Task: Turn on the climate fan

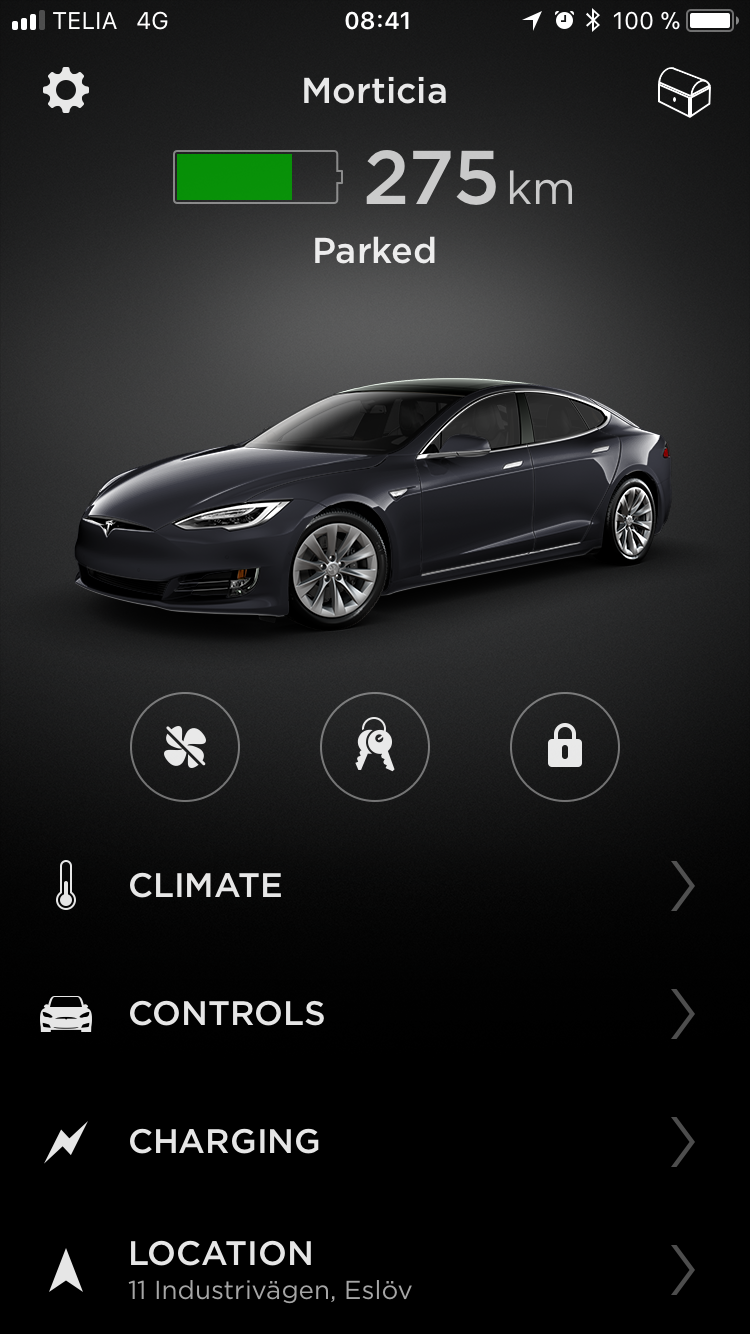Action: click(x=185, y=747)
